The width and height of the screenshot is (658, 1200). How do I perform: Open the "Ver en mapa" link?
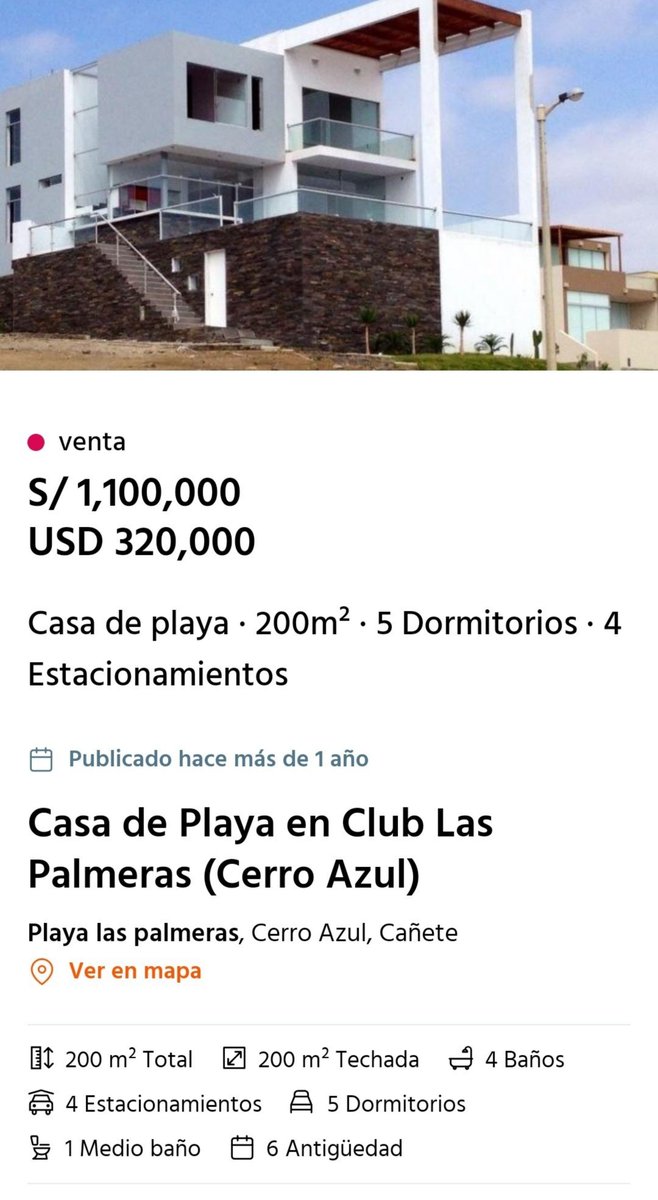click(x=115, y=971)
